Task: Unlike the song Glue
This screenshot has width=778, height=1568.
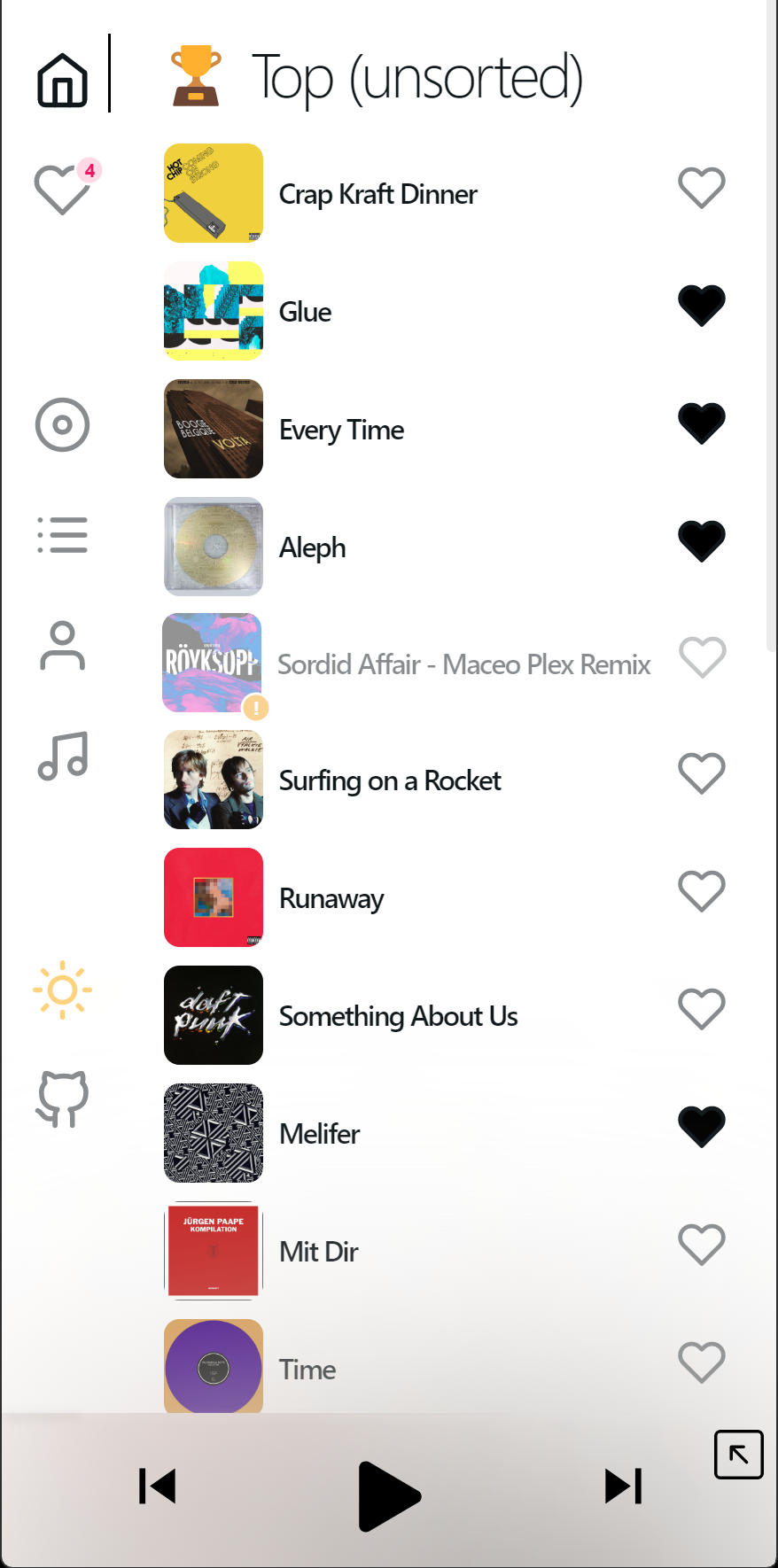Action: pyautogui.click(x=702, y=306)
